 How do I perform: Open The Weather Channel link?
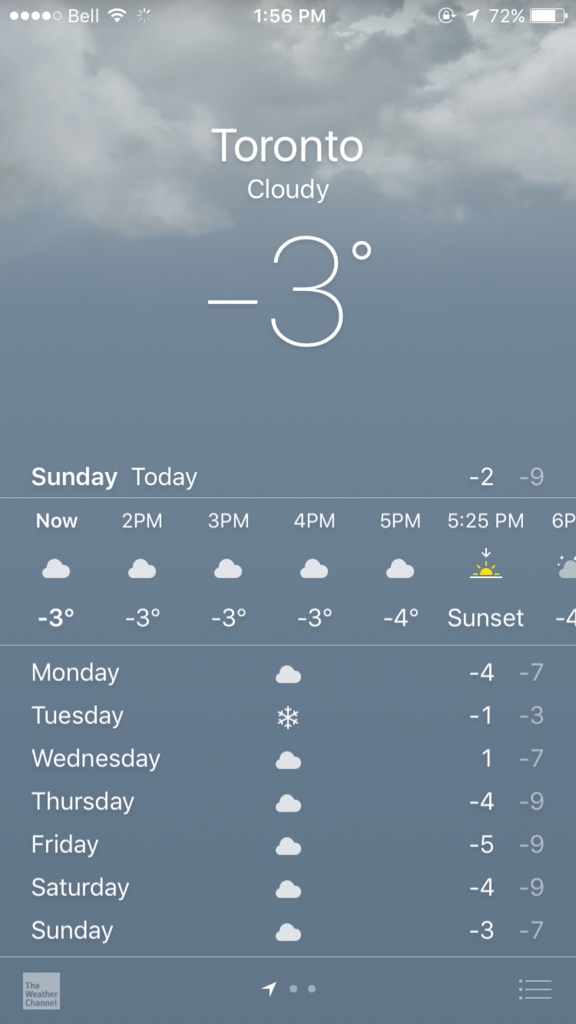click(41, 991)
